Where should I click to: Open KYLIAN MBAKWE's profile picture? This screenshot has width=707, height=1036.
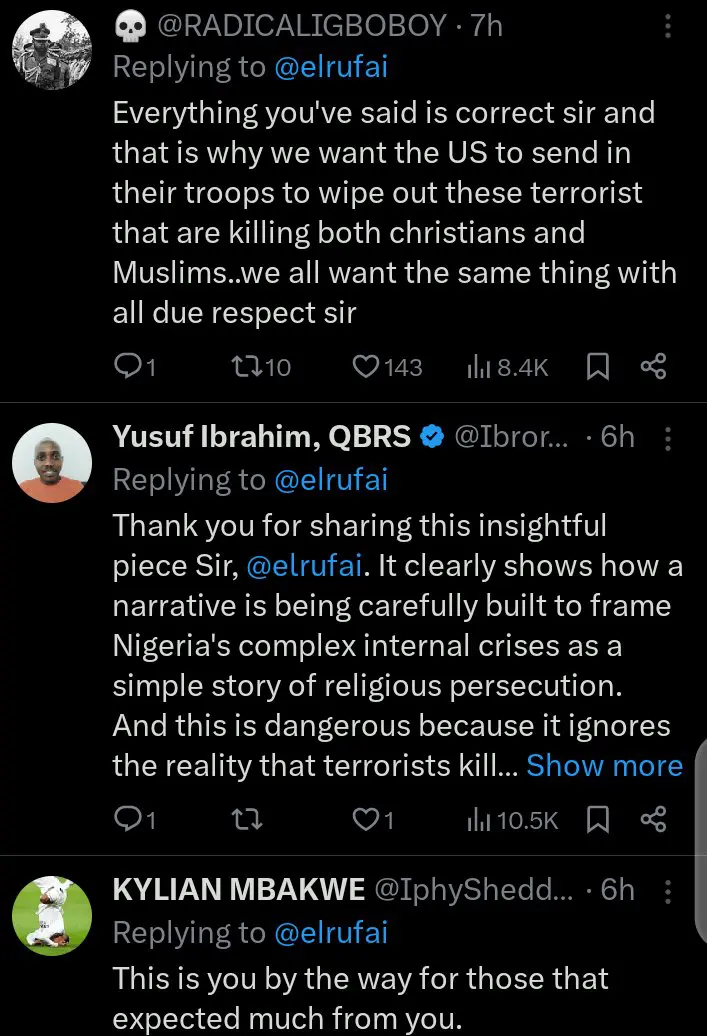click(51, 915)
